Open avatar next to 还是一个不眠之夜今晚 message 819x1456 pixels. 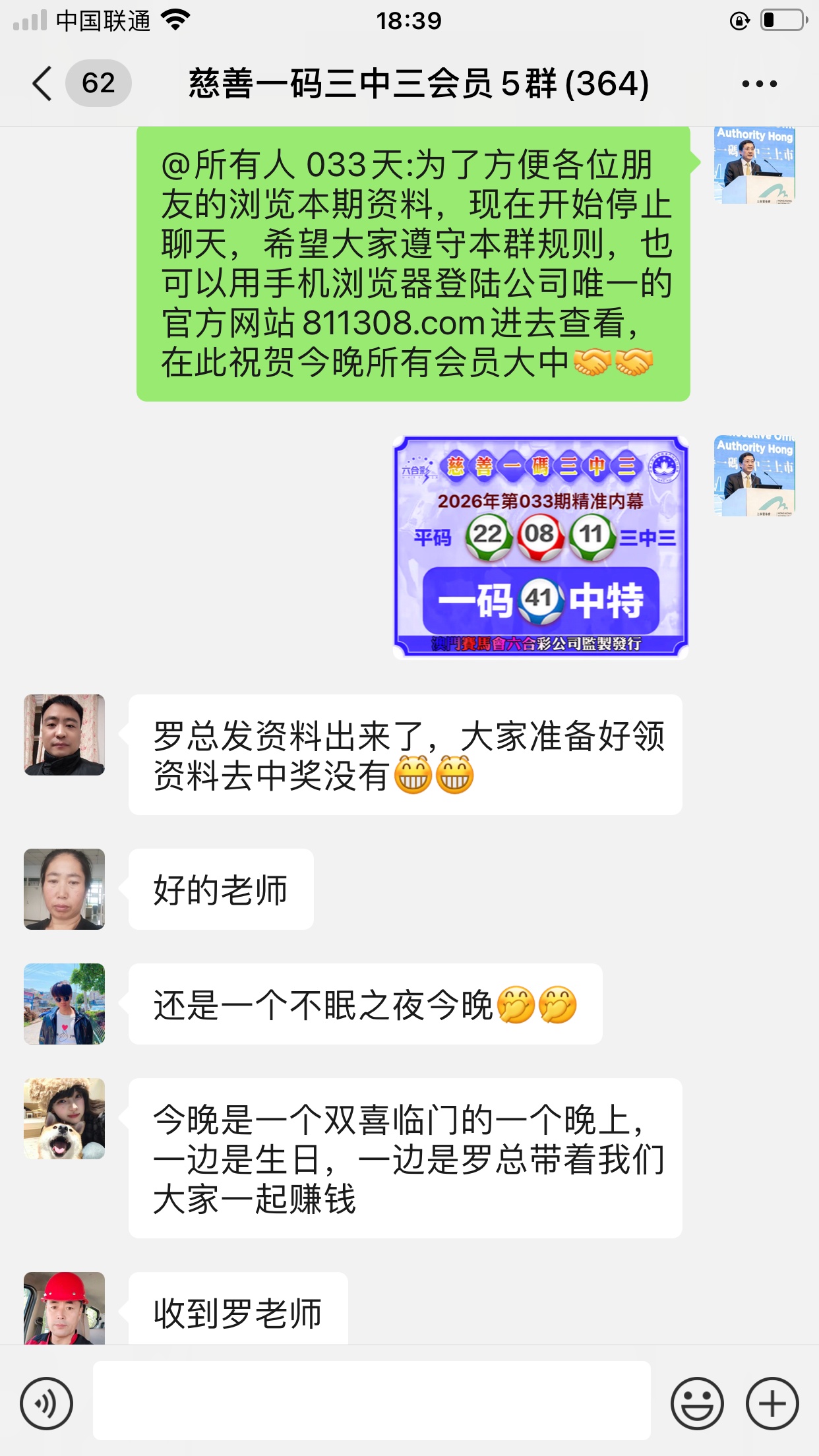(x=65, y=1004)
